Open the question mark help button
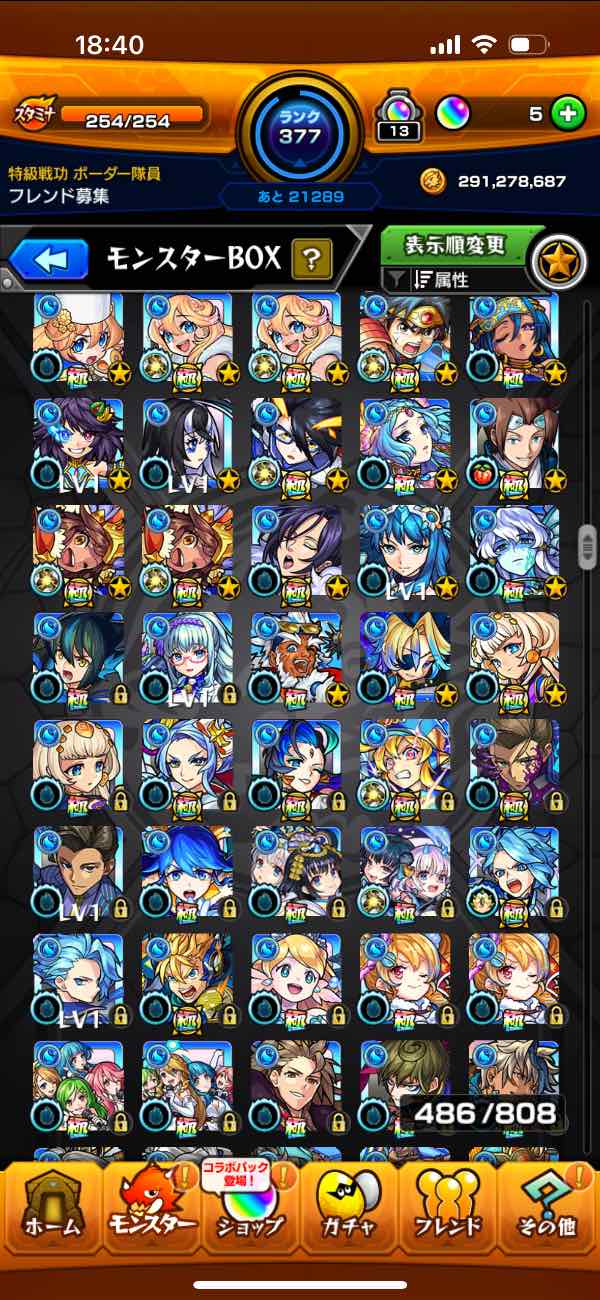600x1300 pixels. (x=312, y=261)
